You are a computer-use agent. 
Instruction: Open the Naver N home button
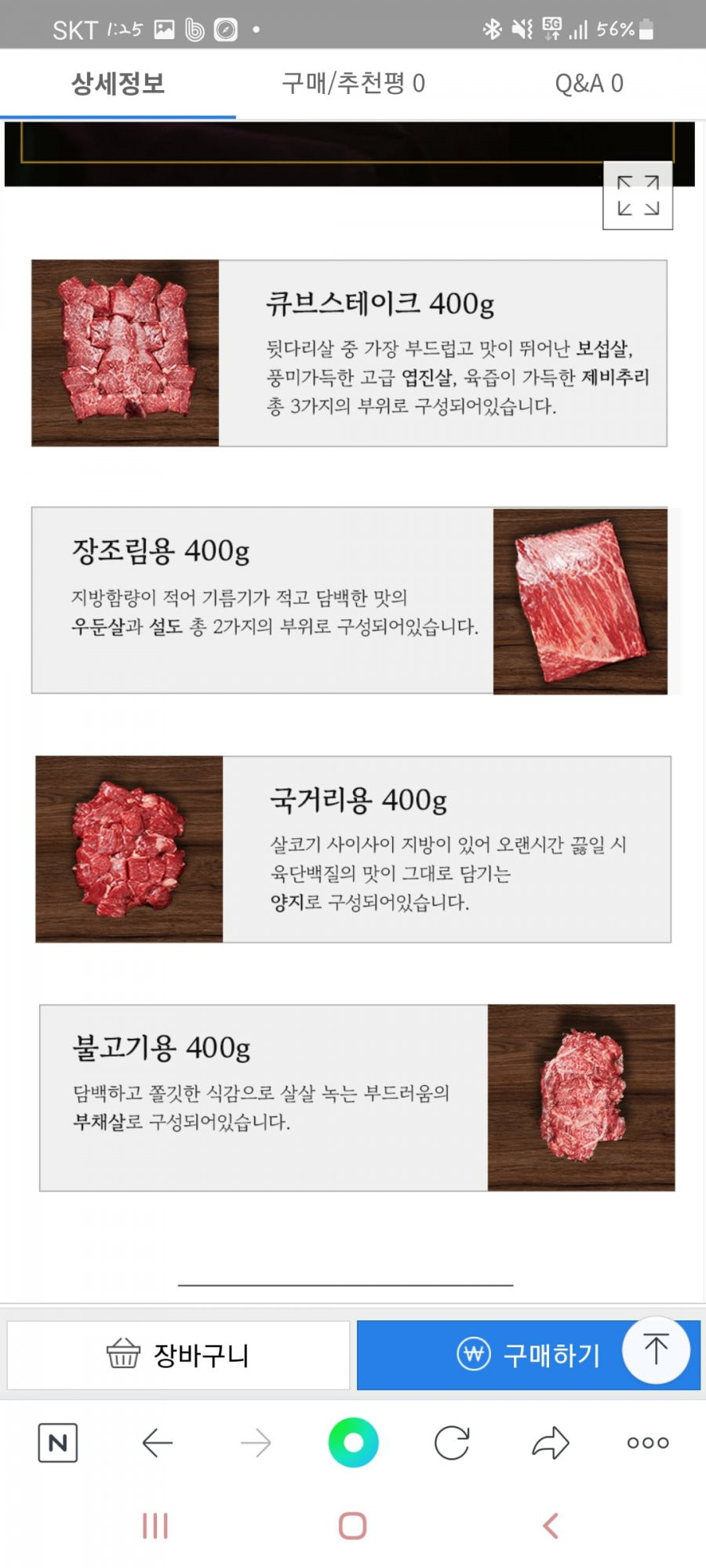[58, 1443]
